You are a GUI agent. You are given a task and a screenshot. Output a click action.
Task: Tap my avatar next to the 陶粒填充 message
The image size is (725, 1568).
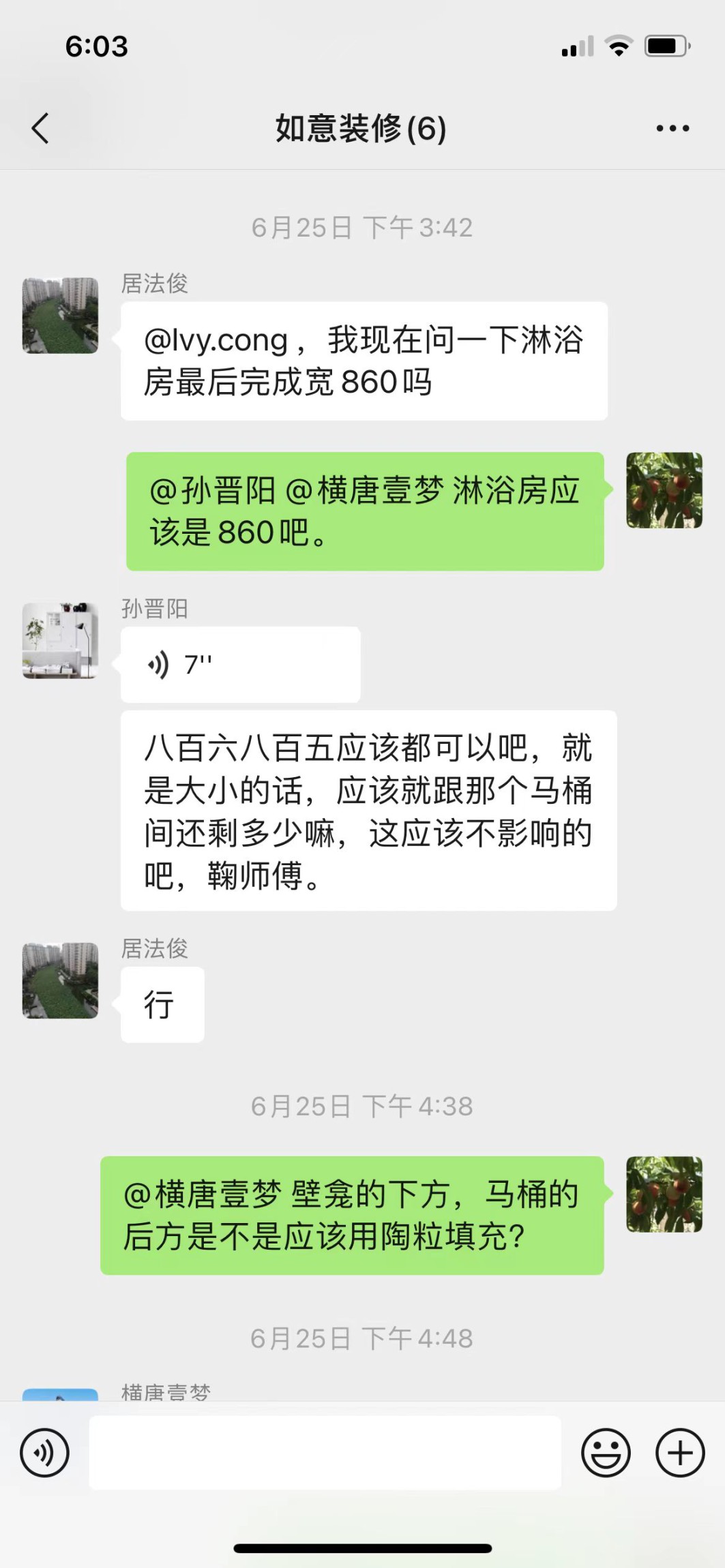(664, 1194)
